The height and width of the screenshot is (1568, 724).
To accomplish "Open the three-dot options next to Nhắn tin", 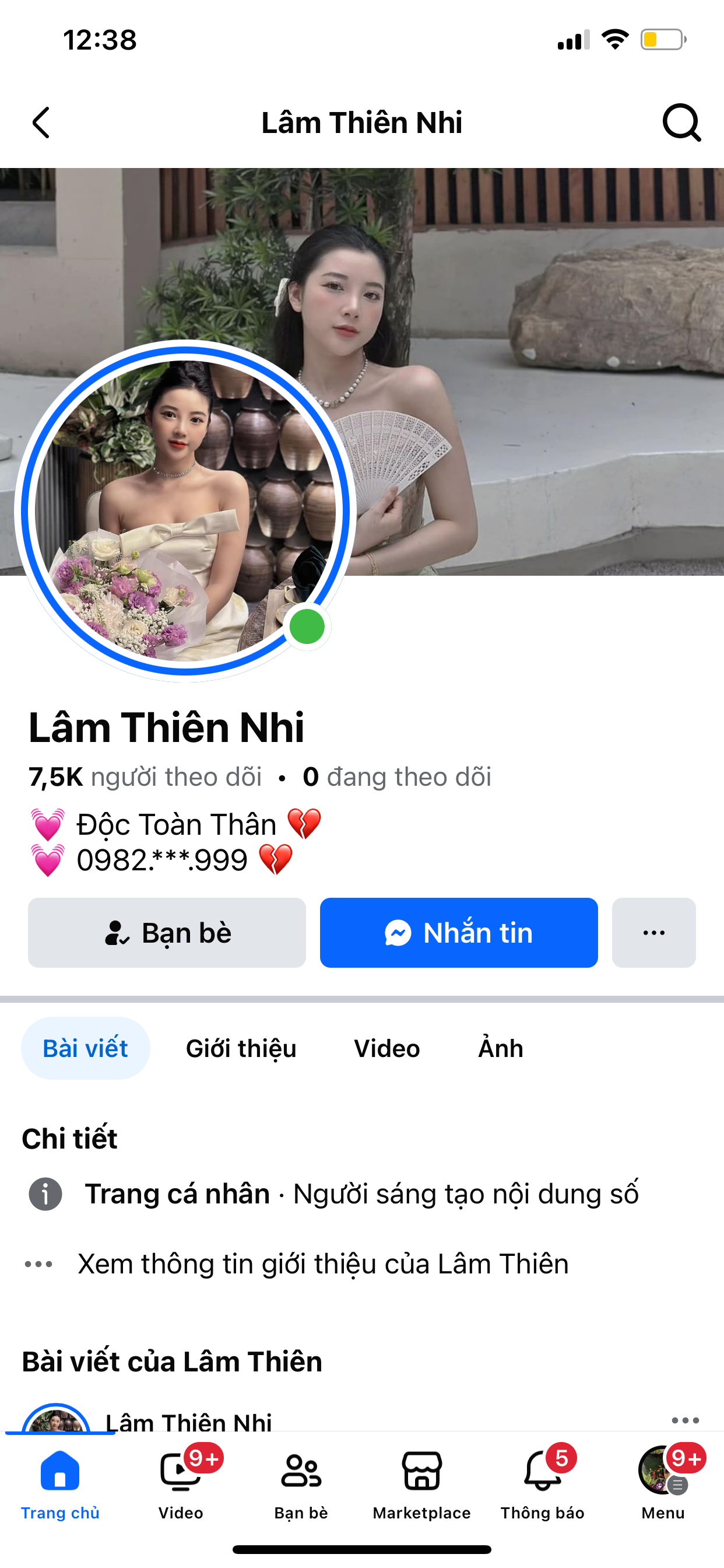I will coord(653,933).
